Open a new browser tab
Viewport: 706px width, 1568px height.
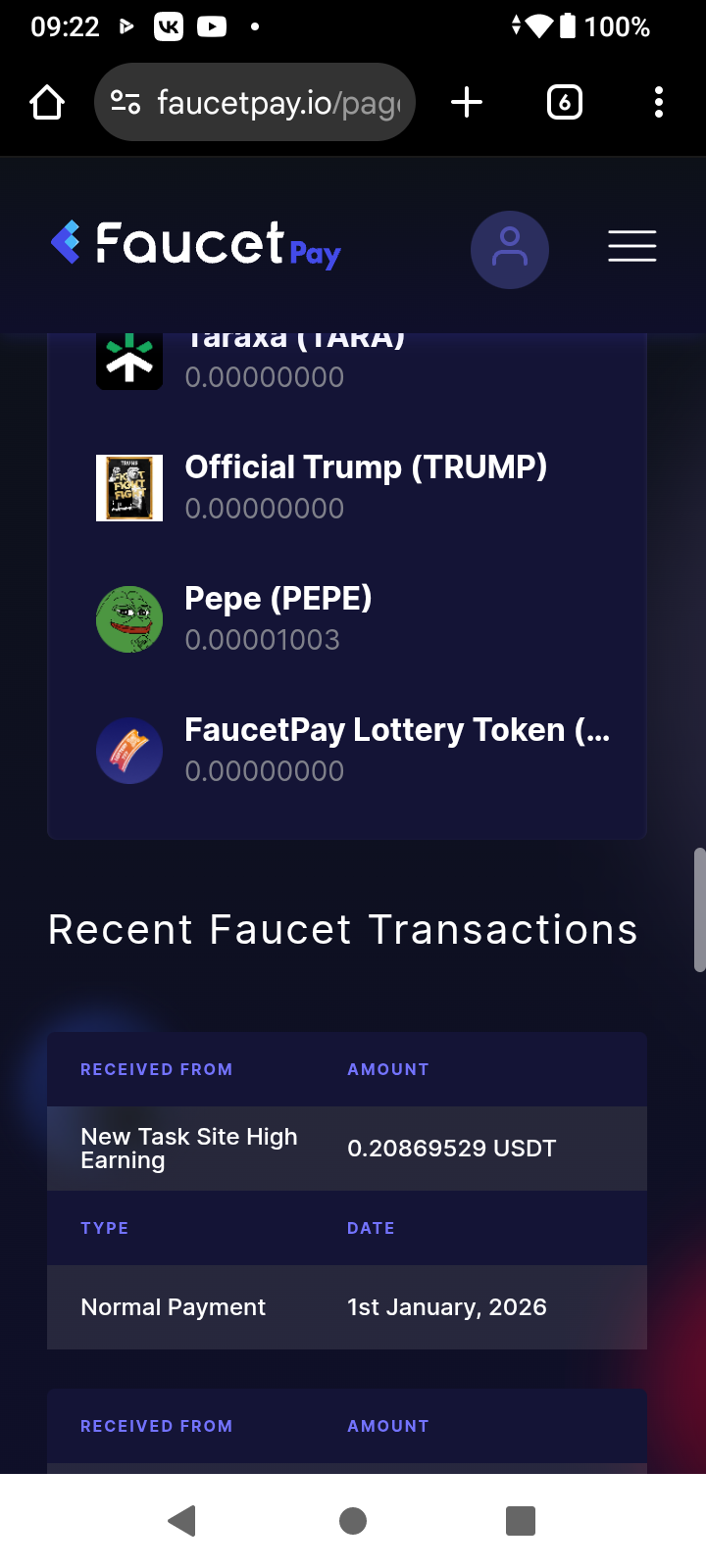click(467, 102)
